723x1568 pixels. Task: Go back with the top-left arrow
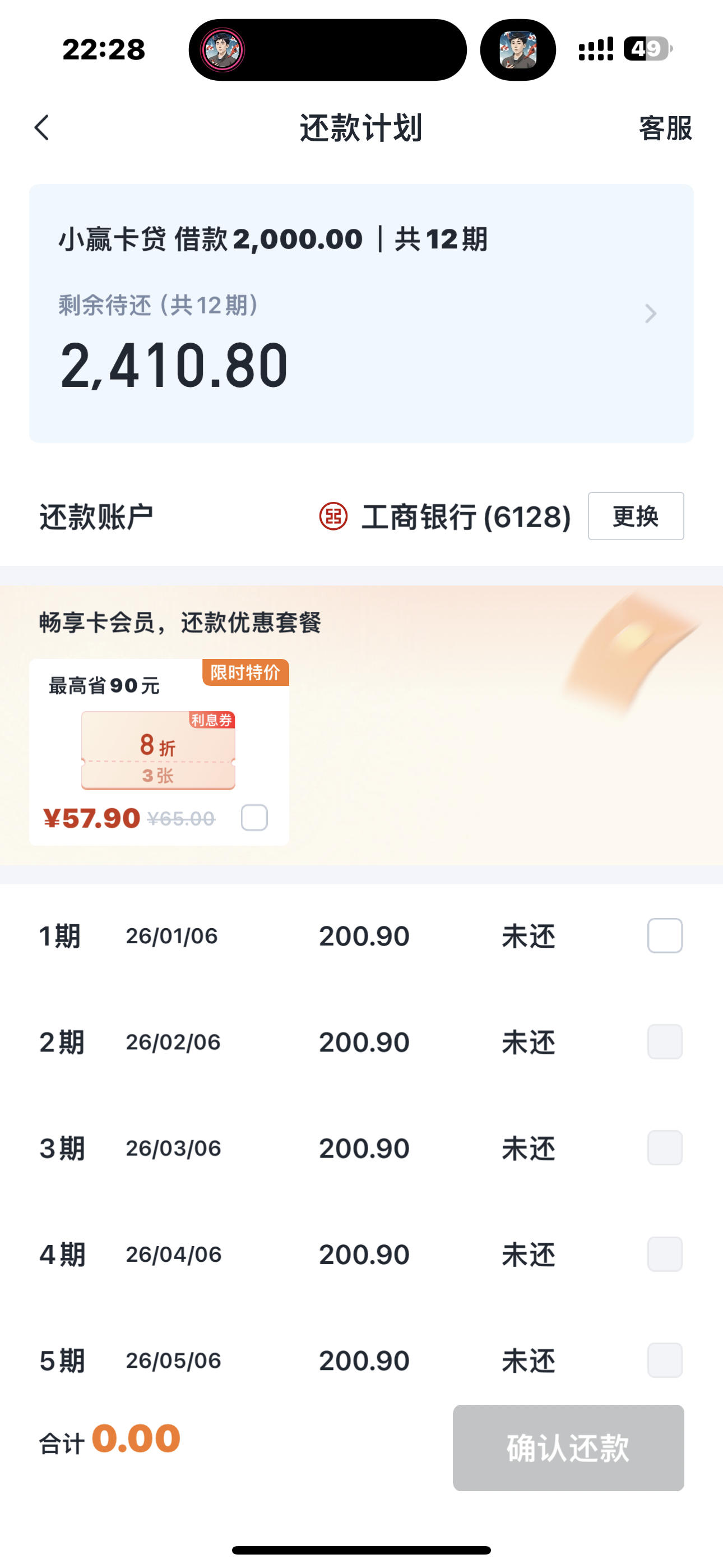[41, 128]
